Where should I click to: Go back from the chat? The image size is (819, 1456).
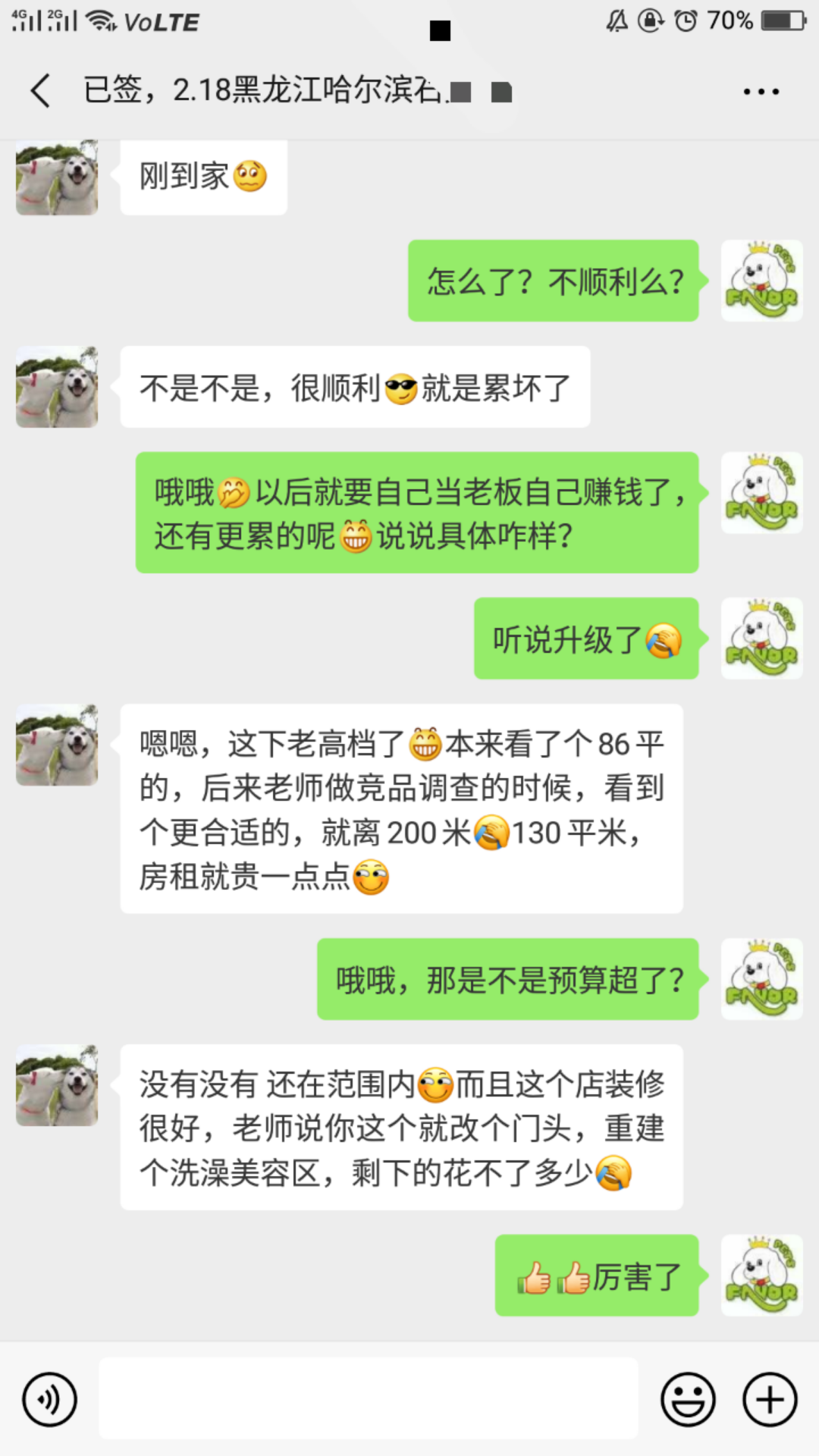point(41,91)
